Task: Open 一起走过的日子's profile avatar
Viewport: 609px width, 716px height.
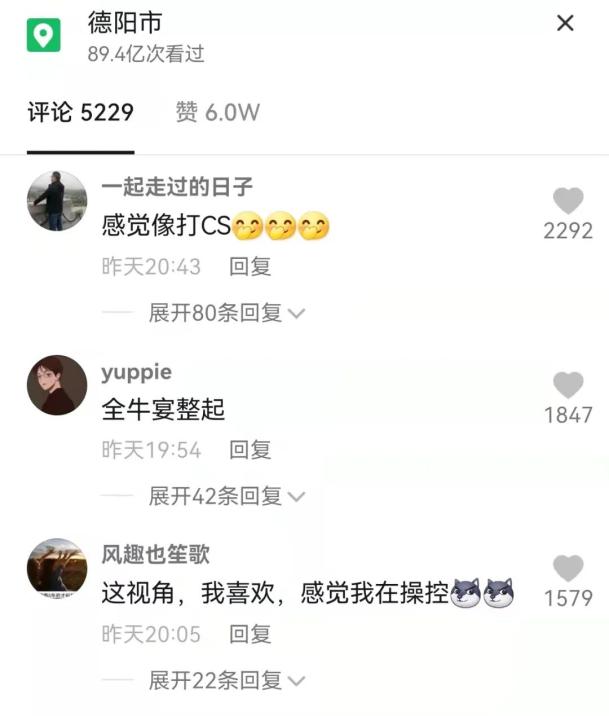Action: coord(57,201)
